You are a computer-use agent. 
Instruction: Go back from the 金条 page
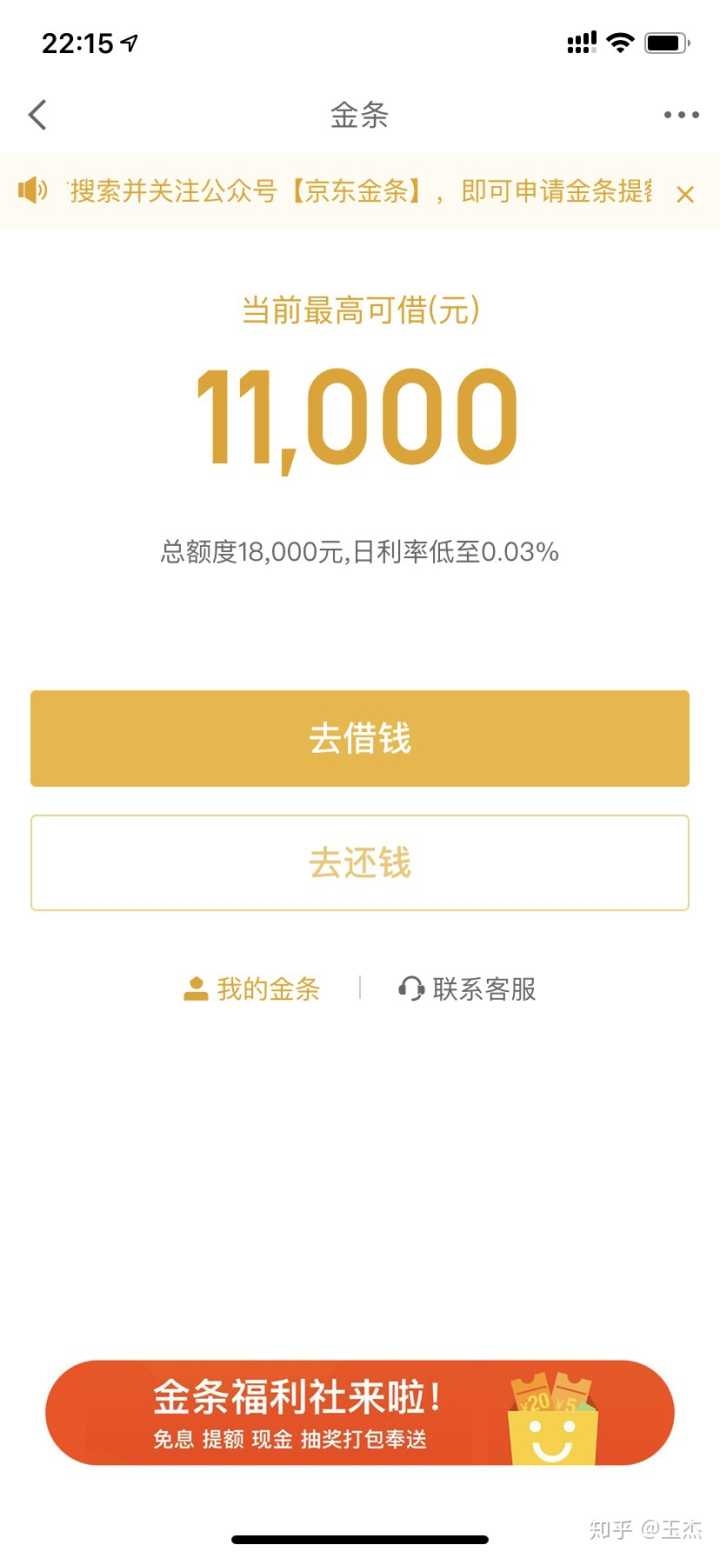[38, 115]
